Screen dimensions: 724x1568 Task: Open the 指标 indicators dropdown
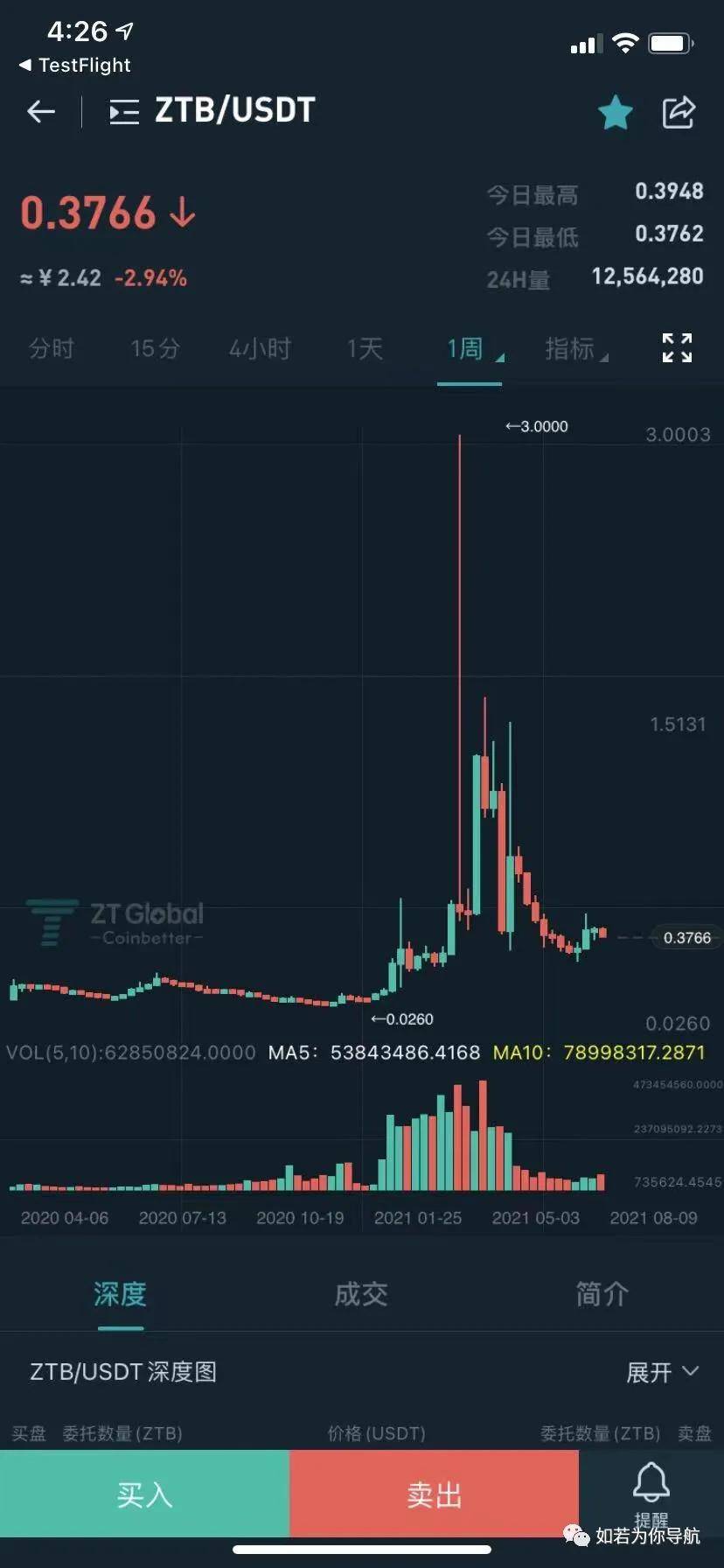pos(574,349)
